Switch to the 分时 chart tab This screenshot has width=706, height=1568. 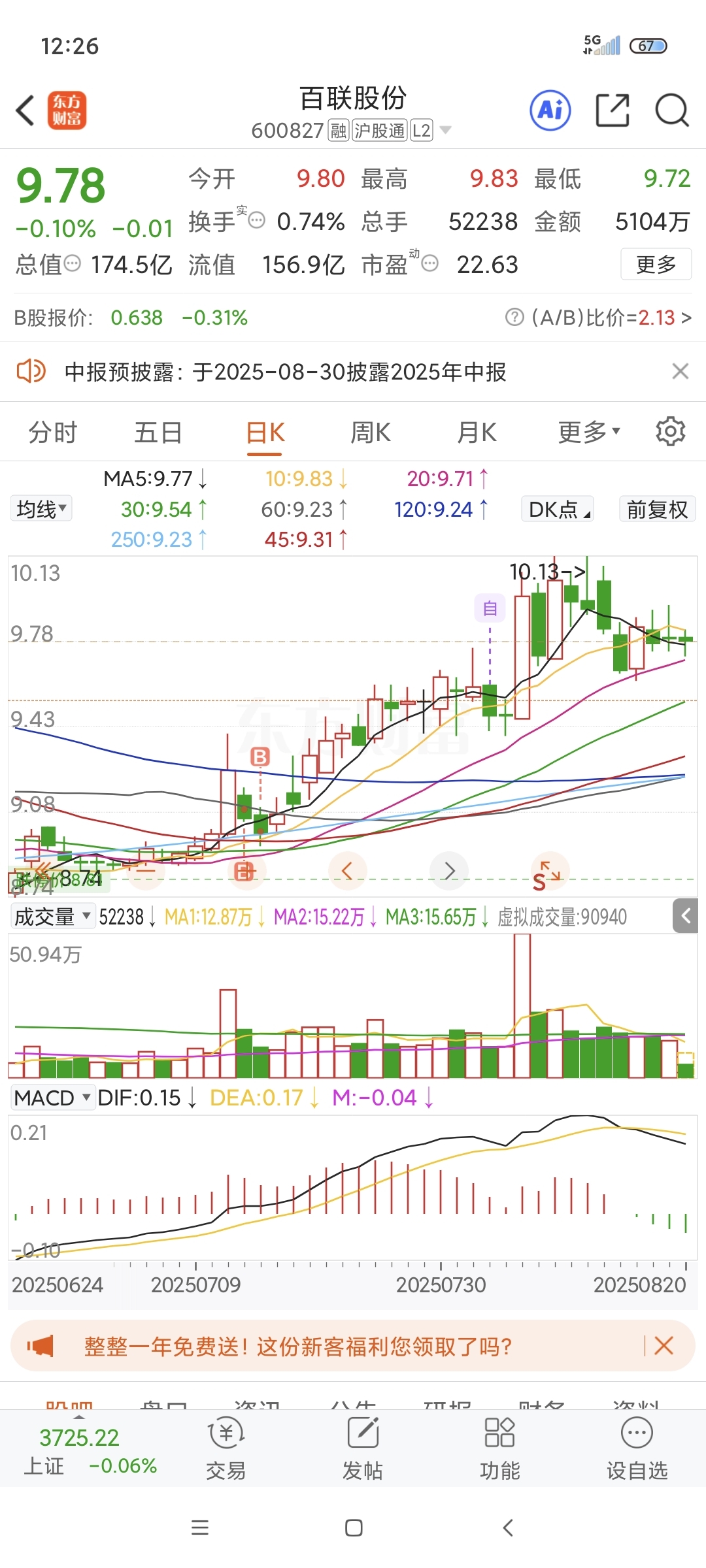click(x=53, y=433)
